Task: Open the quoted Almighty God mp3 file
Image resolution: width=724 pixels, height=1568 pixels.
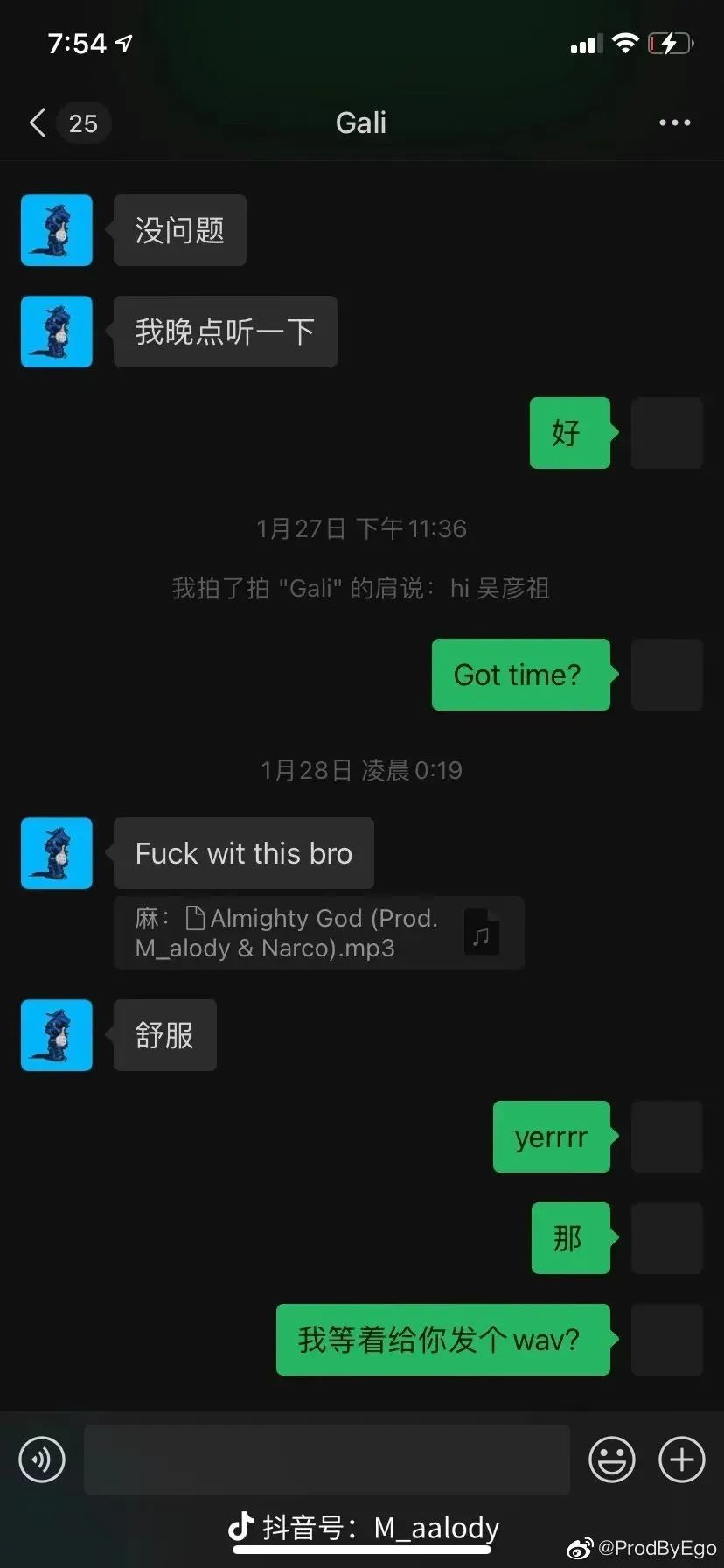Action: (318, 933)
